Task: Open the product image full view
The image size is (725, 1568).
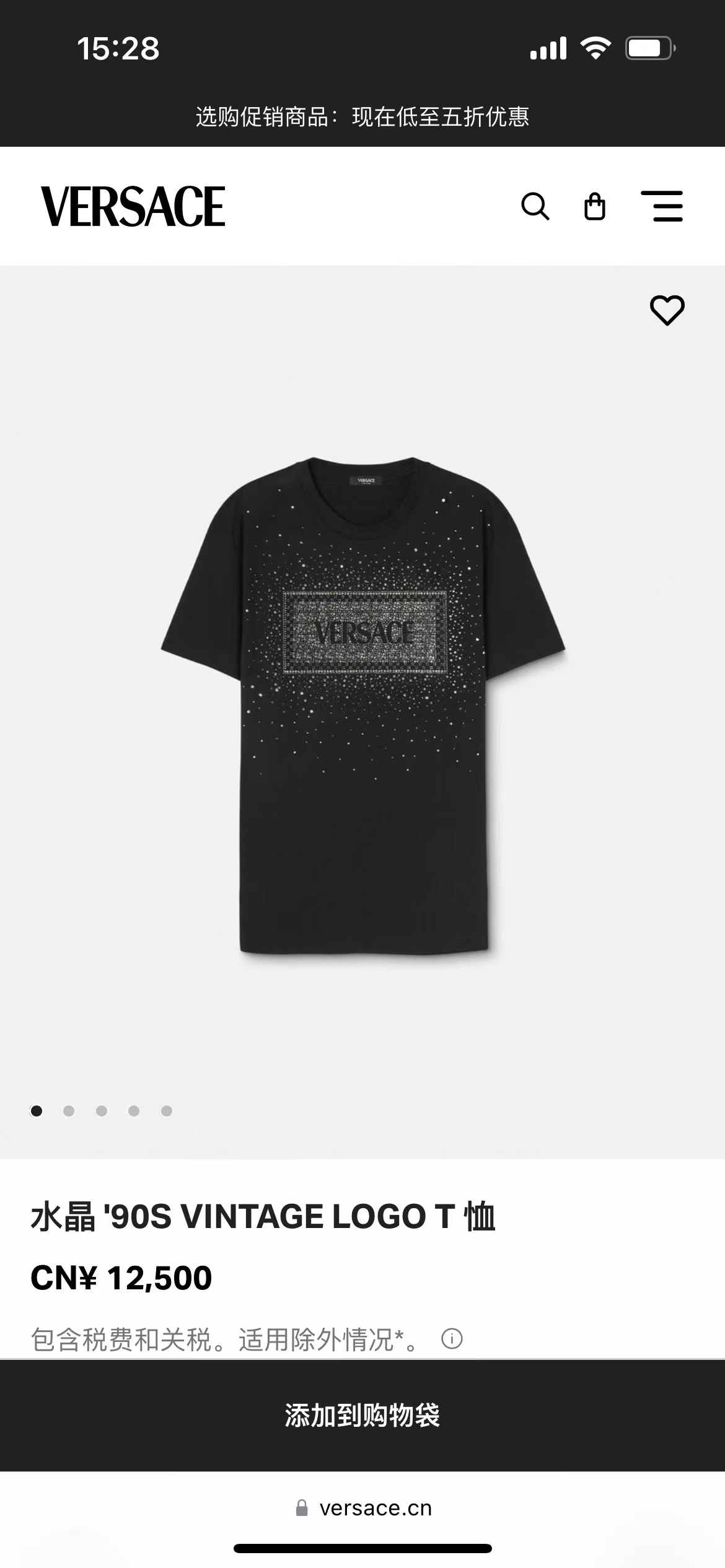Action: pos(362,706)
